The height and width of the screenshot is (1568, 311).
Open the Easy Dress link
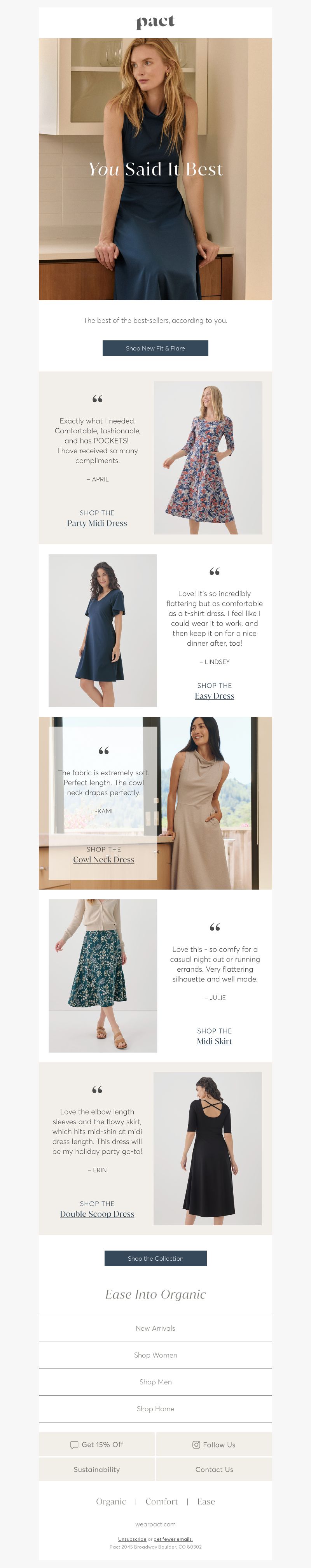tap(214, 696)
